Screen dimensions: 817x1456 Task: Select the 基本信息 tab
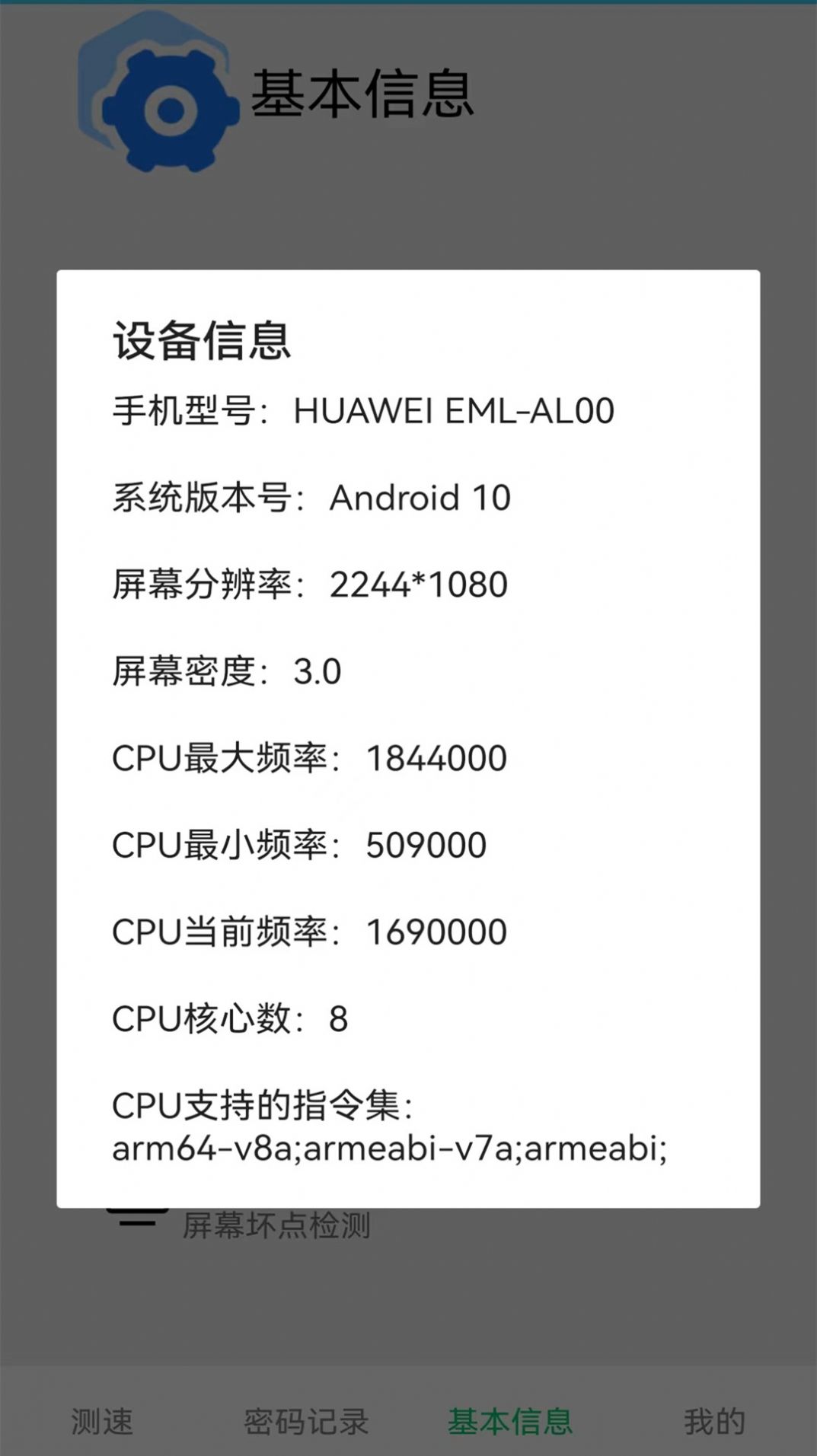pyautogui.click(x=509, y=1420)
